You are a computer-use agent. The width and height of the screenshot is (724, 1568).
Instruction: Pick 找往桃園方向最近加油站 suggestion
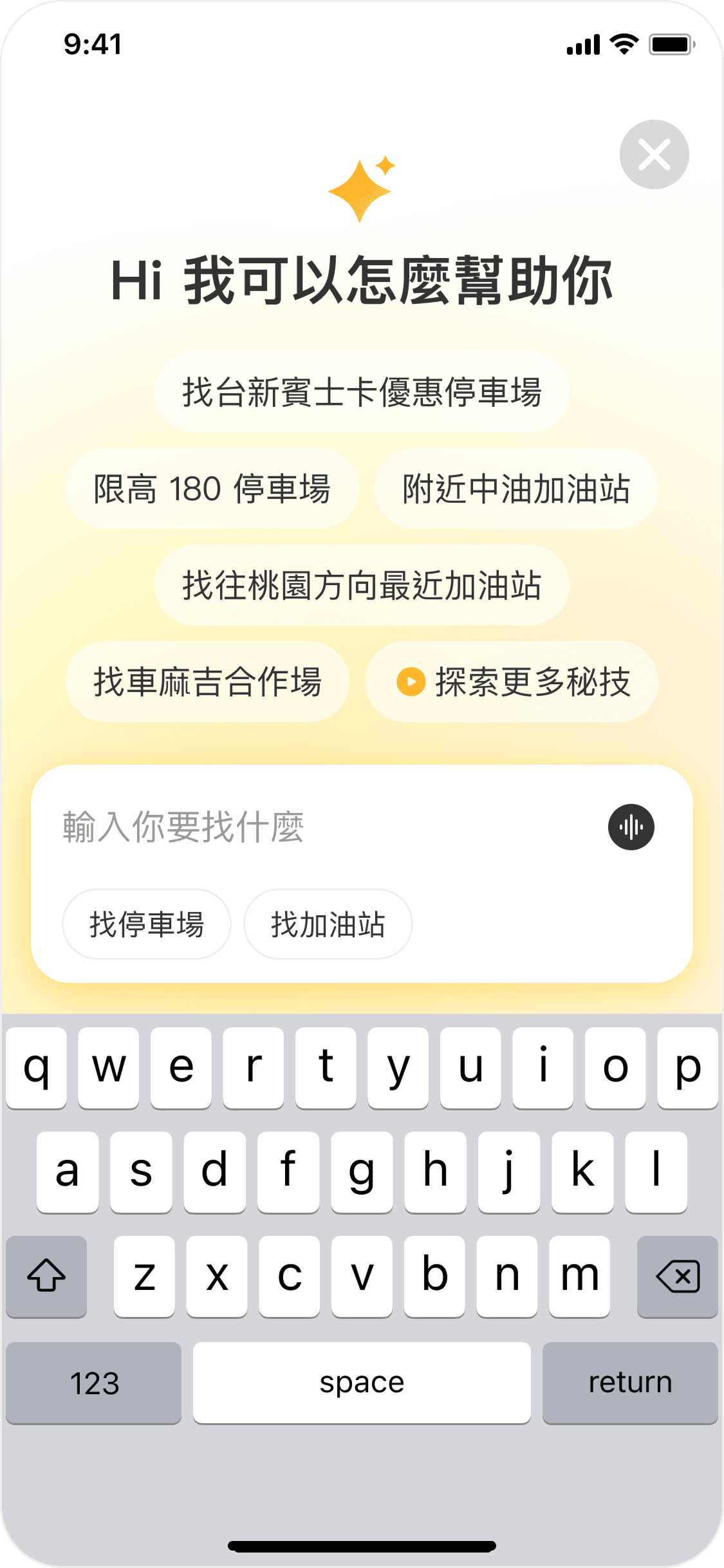(x=362, y=585)
